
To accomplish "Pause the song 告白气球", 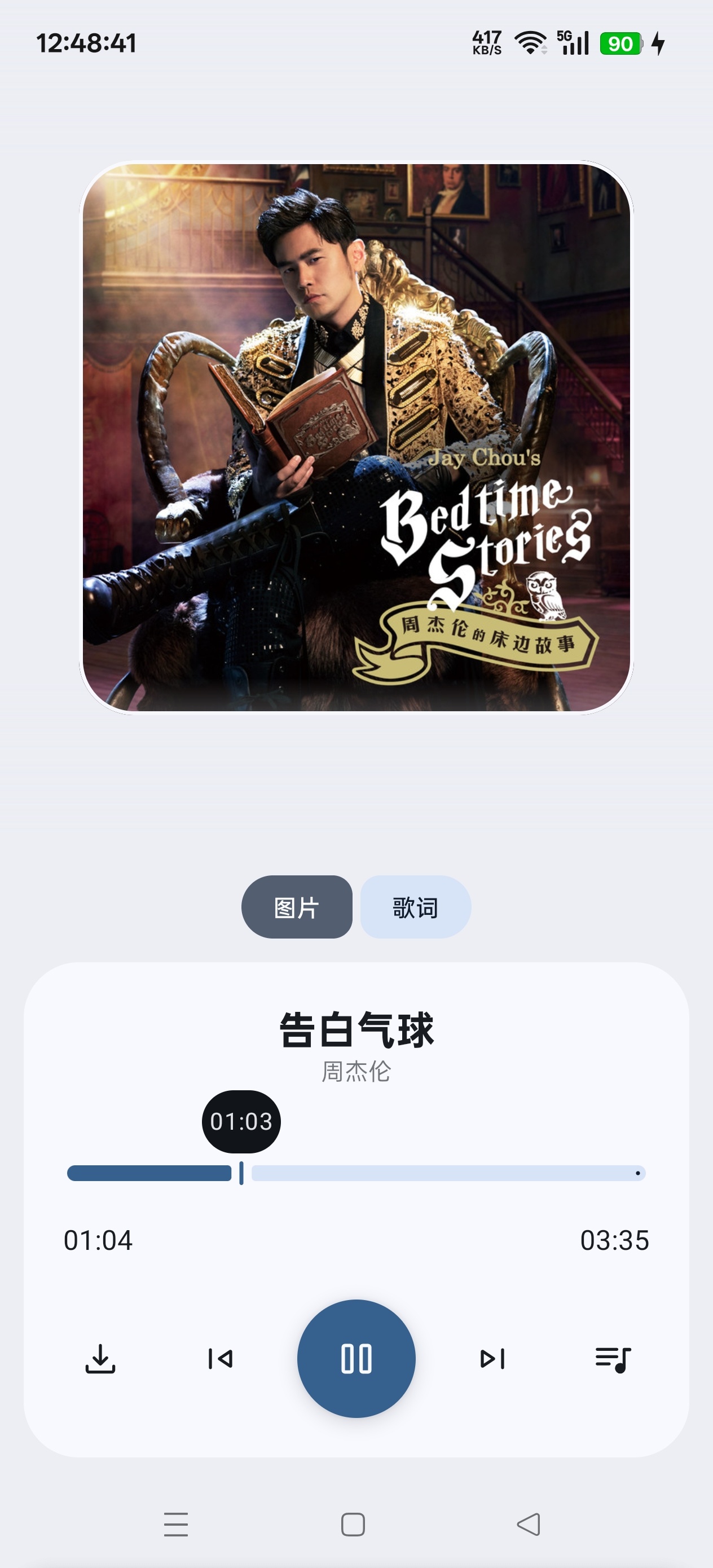I will pos(356,1358).
